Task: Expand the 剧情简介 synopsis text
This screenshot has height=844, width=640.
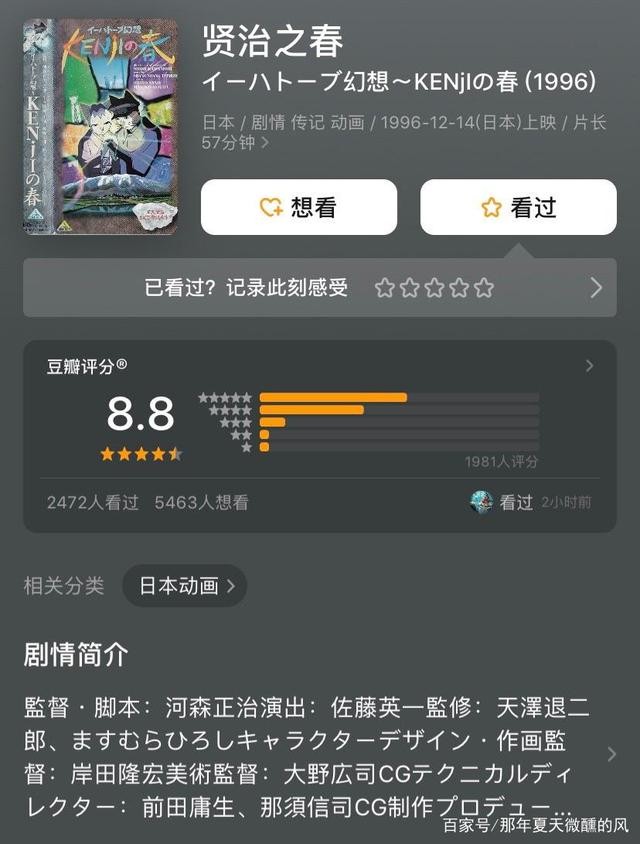Action: tap(611, 754)
